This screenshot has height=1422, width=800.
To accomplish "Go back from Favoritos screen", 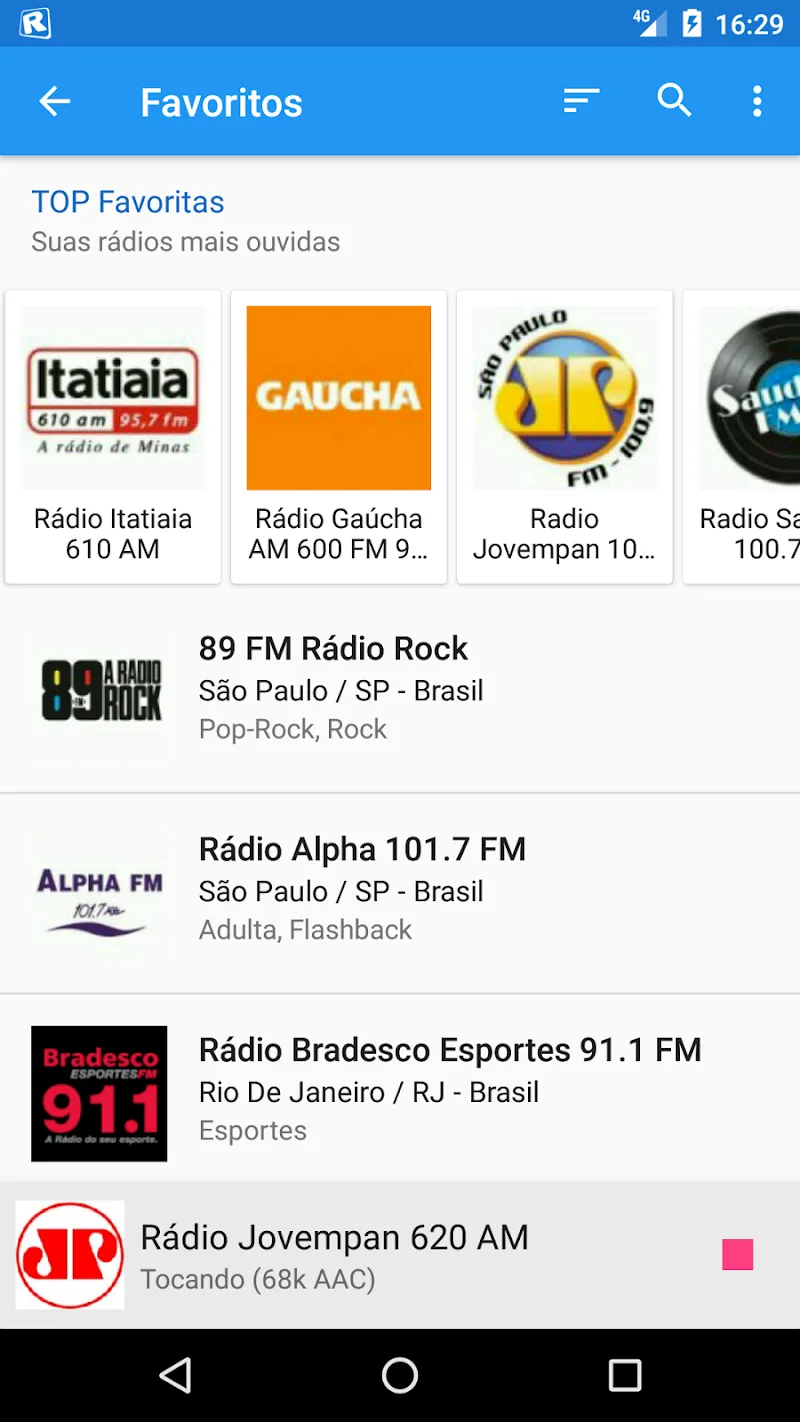I will [x=55, y=102].
